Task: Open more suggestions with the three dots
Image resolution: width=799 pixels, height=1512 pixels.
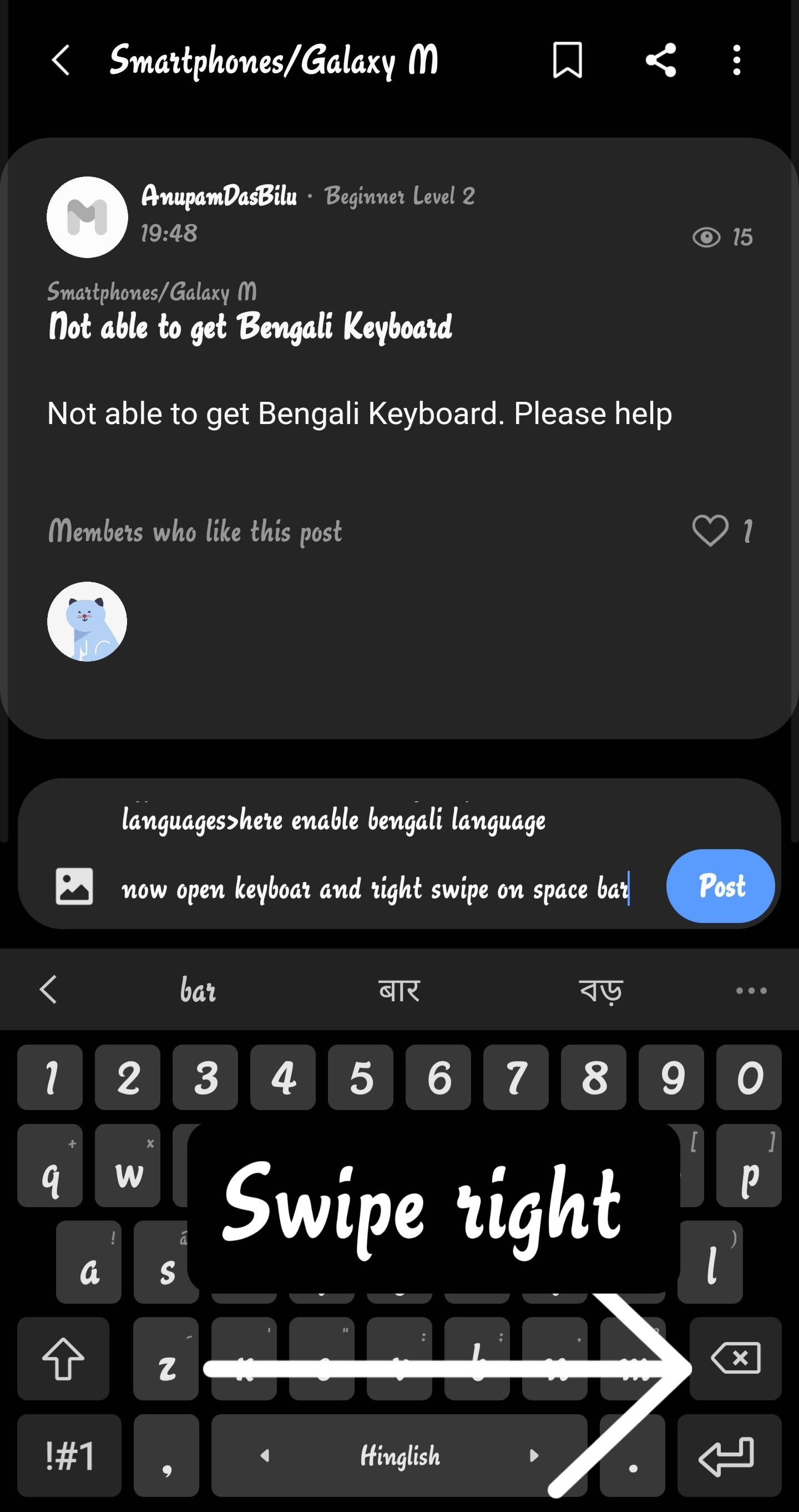Action: [751, 991]
